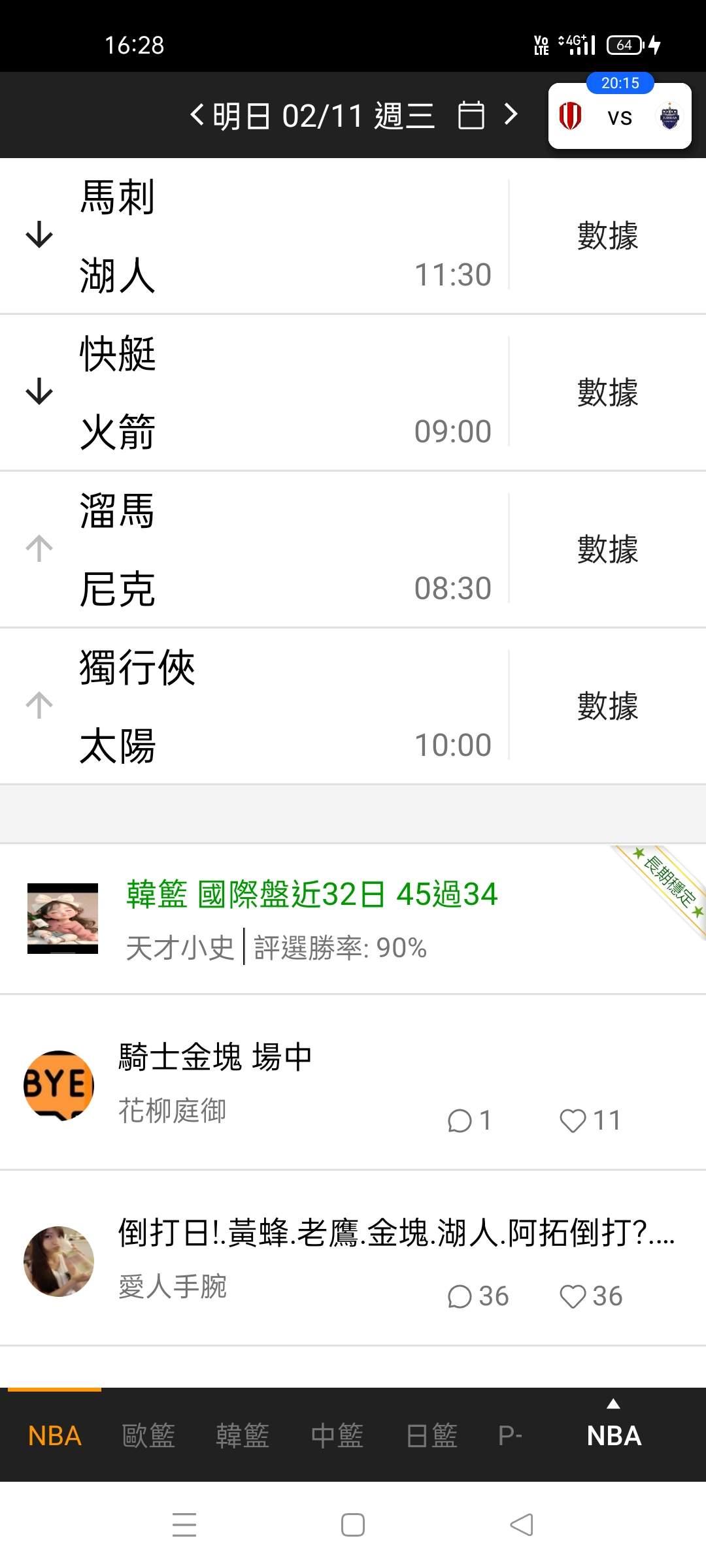This screenshot has width=706, height=1568.
Task: Open the calendar date picker
Action: pyautogui.click(x=471, y=116)
